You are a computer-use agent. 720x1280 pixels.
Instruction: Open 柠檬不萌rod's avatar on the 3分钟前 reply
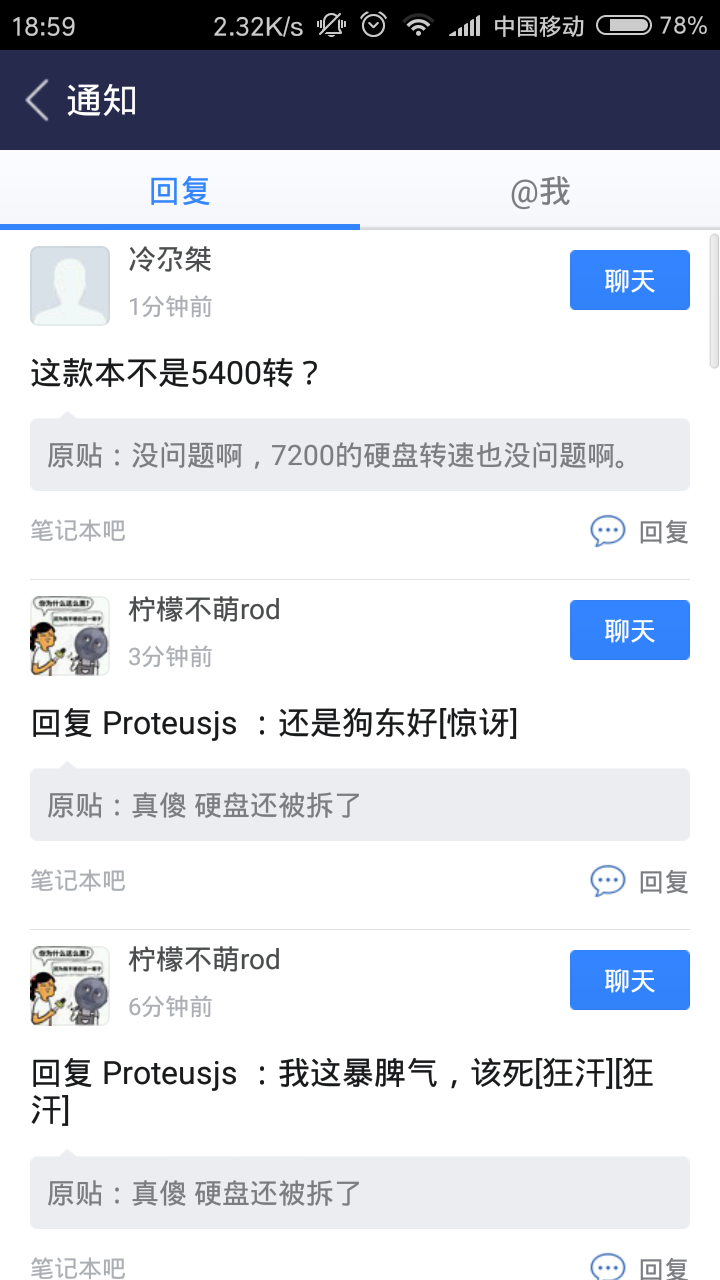[x=70, y=636]
